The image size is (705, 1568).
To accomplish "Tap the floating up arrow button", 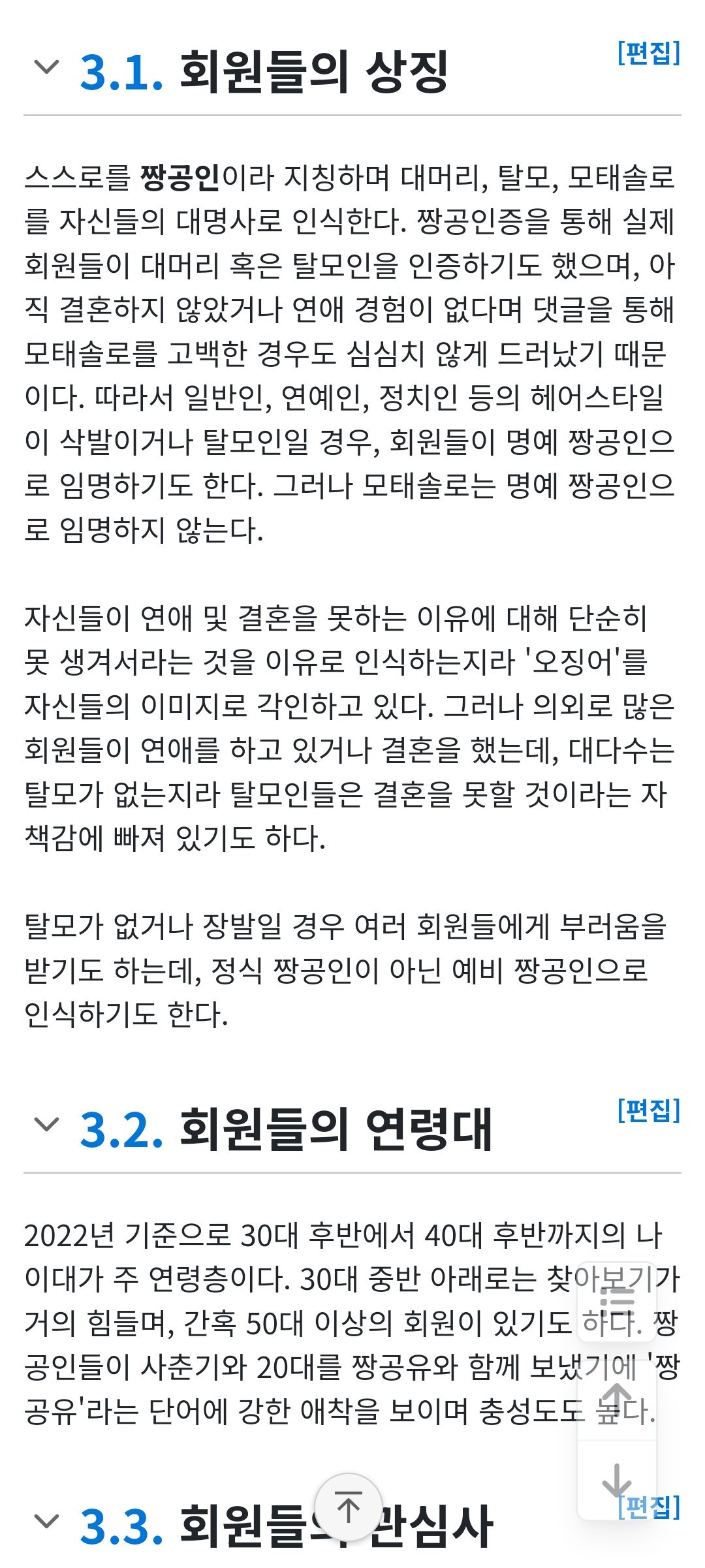I will click(x=616, y=1398).
